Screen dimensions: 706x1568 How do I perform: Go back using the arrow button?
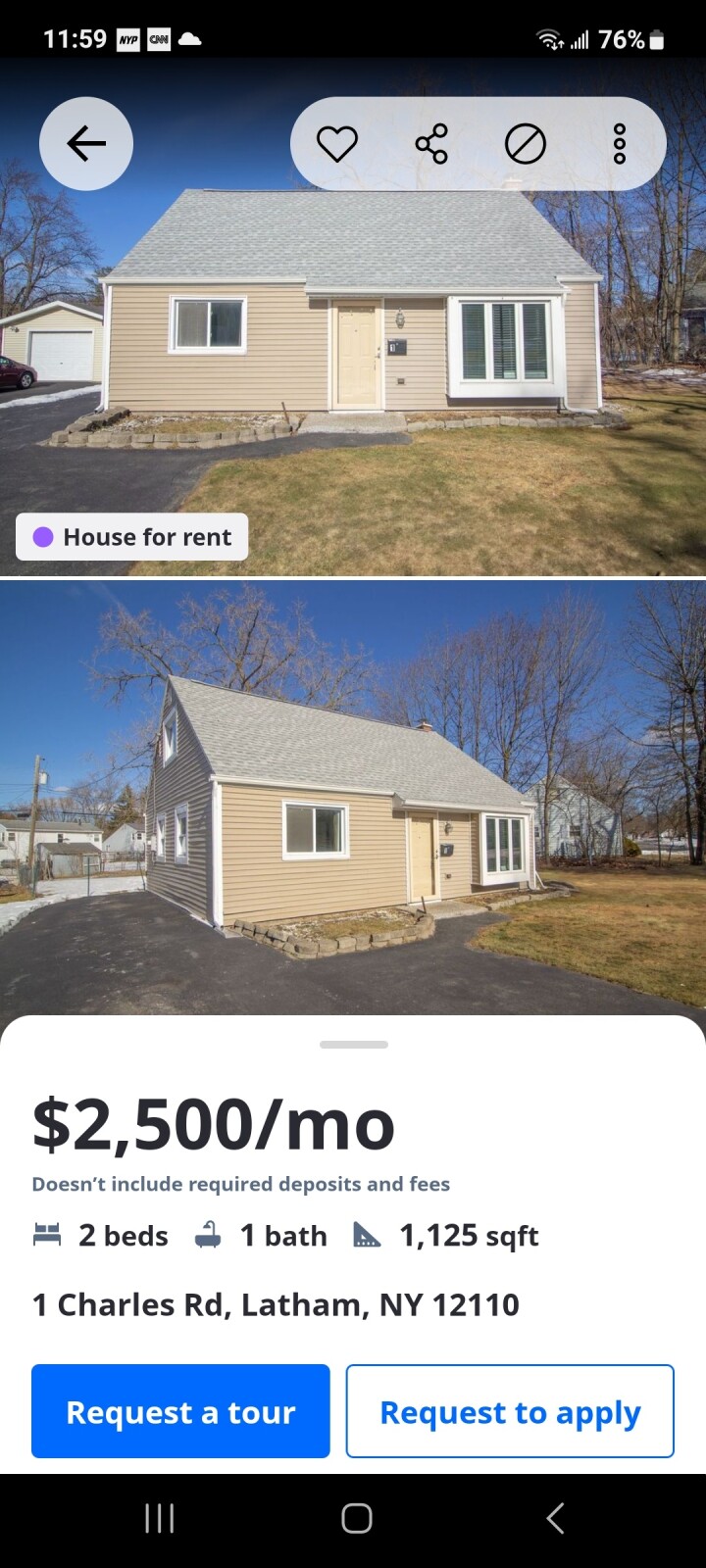86,144
